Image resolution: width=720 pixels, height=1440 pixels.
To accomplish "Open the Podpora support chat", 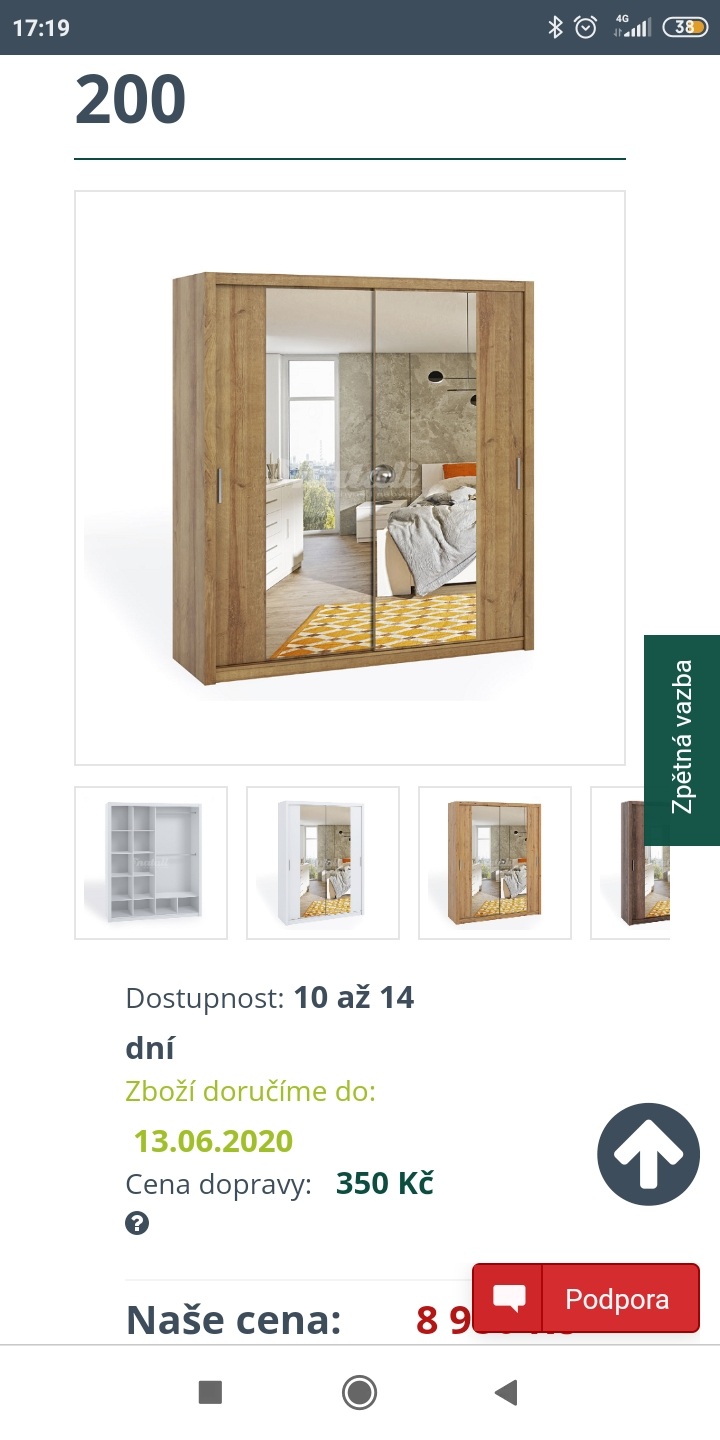I will tap(586, 1299).
